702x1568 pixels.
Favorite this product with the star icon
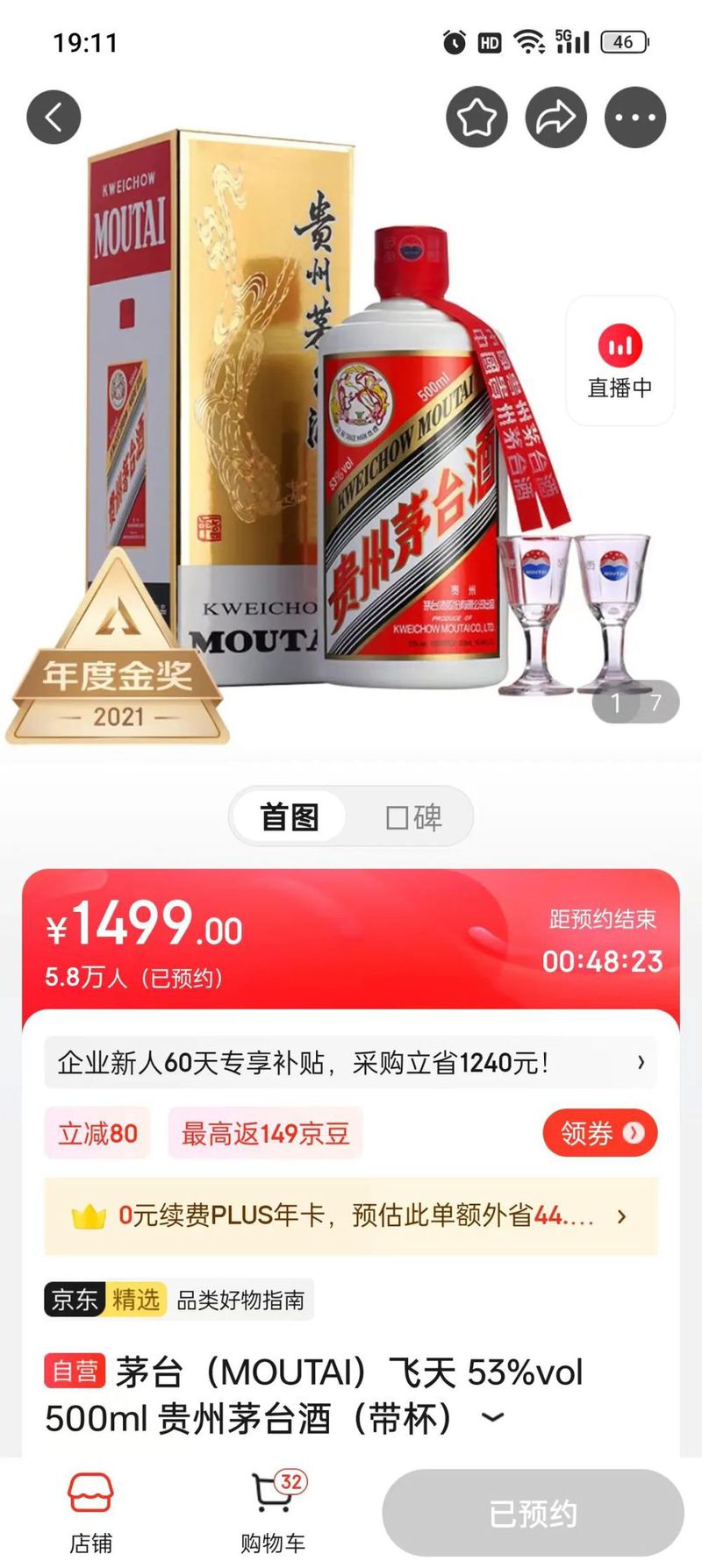(x=476, y=116)
